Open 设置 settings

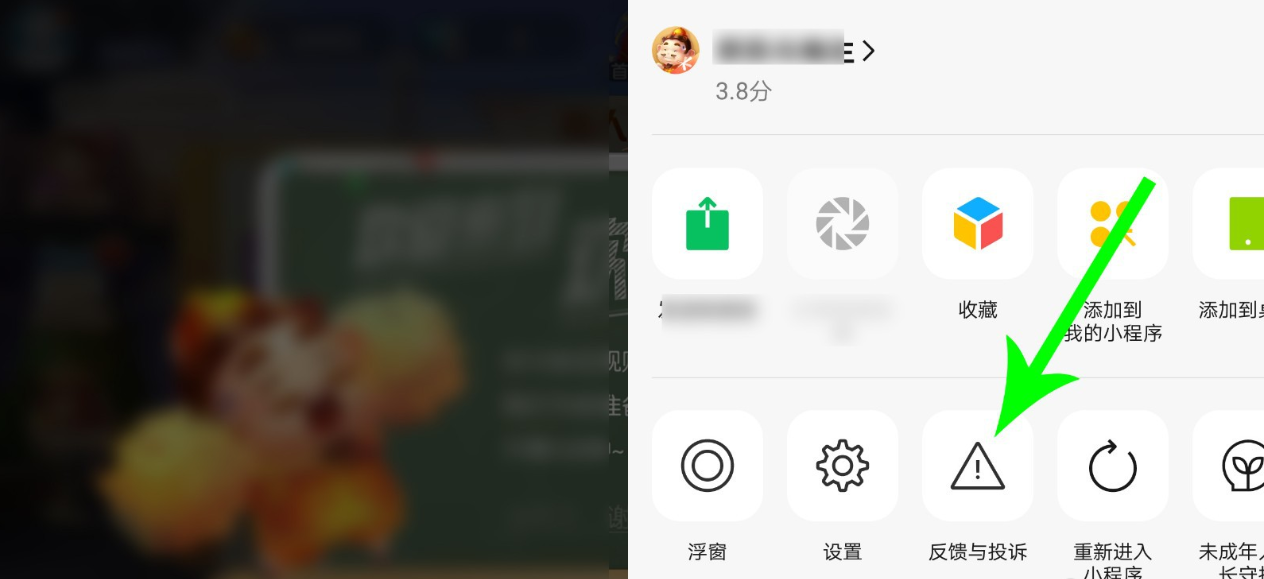(x=842, y=466)
